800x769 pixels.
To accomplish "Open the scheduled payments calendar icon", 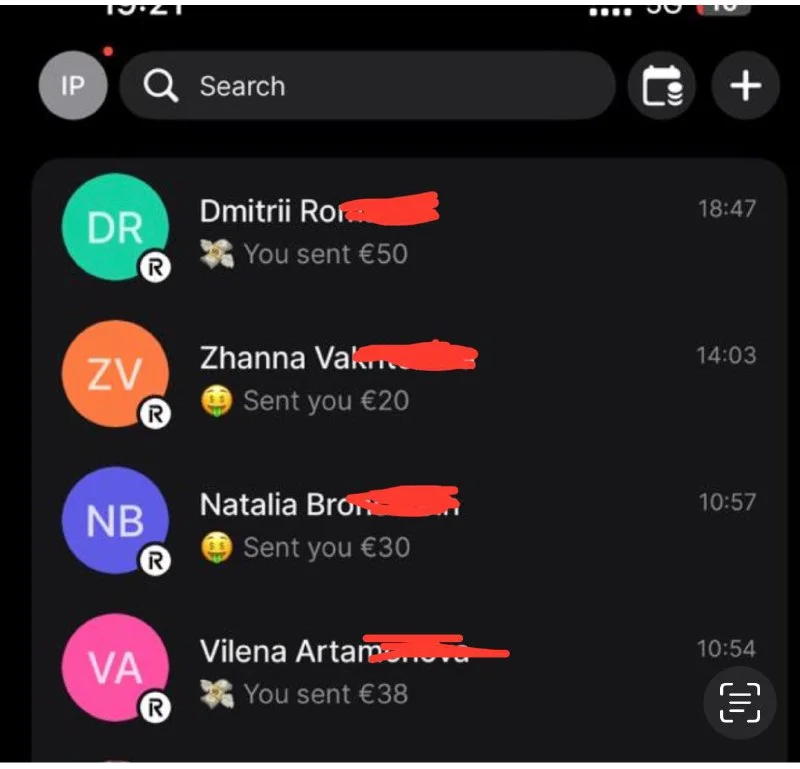I will (x=661, y=86).
